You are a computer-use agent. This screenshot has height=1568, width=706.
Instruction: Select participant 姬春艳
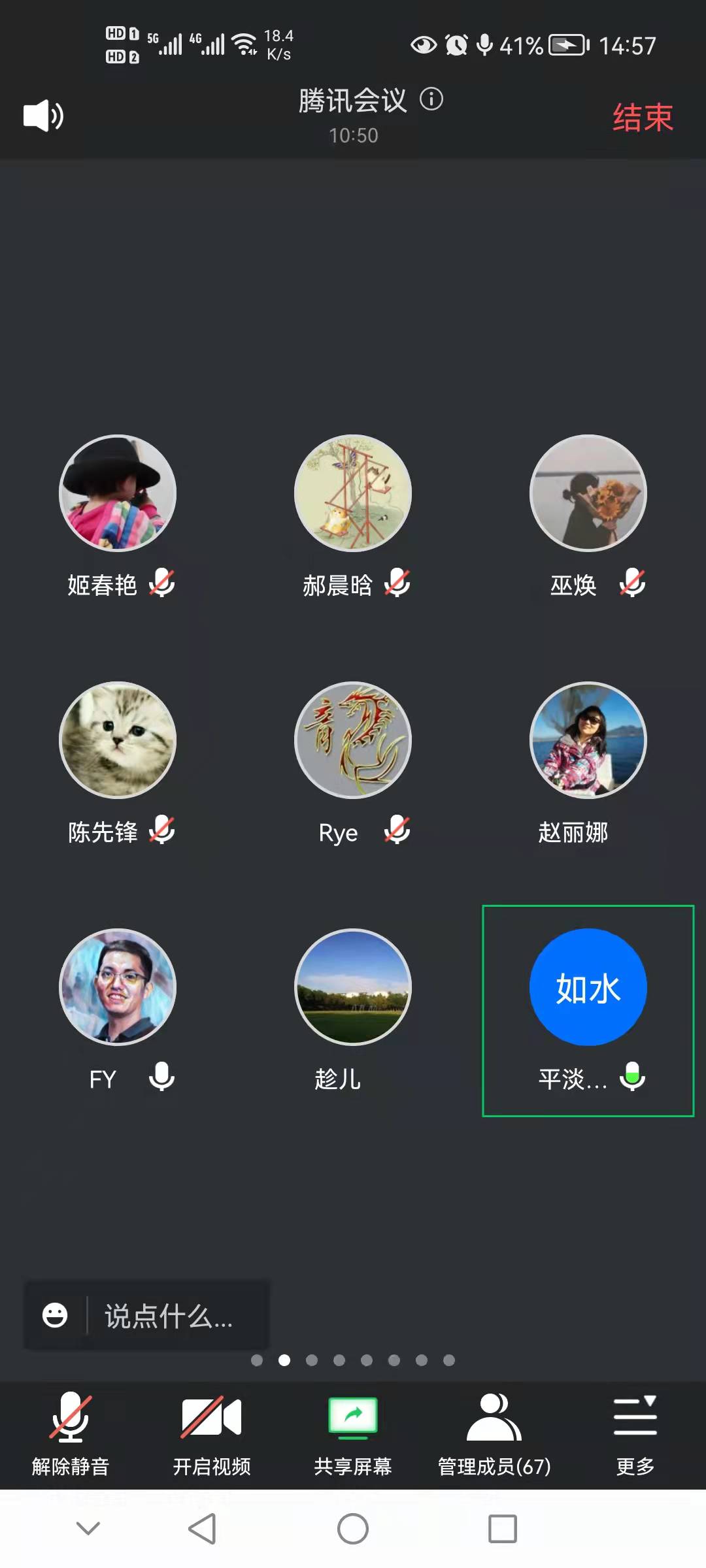click(118, 494)
